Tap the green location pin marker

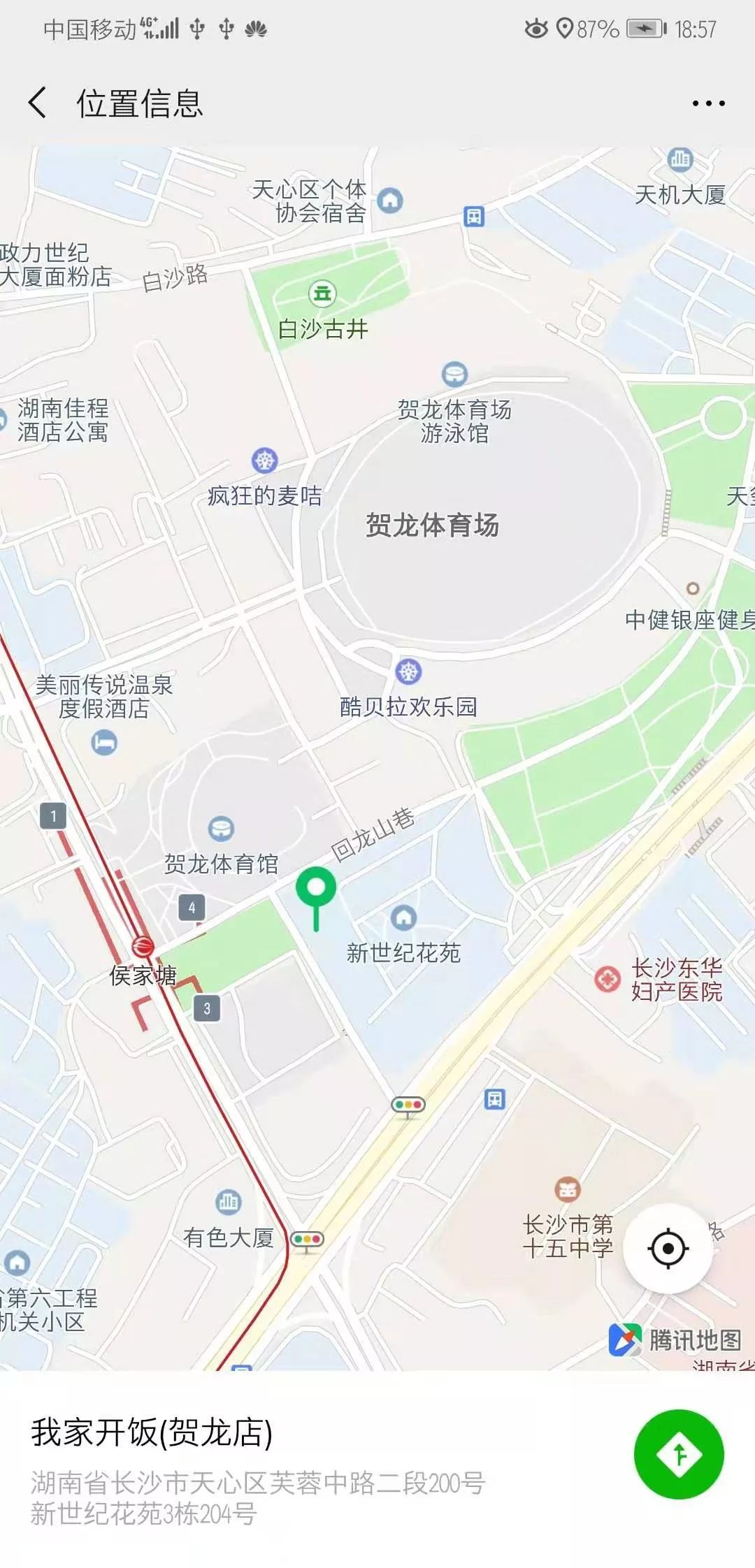[316, 898]
